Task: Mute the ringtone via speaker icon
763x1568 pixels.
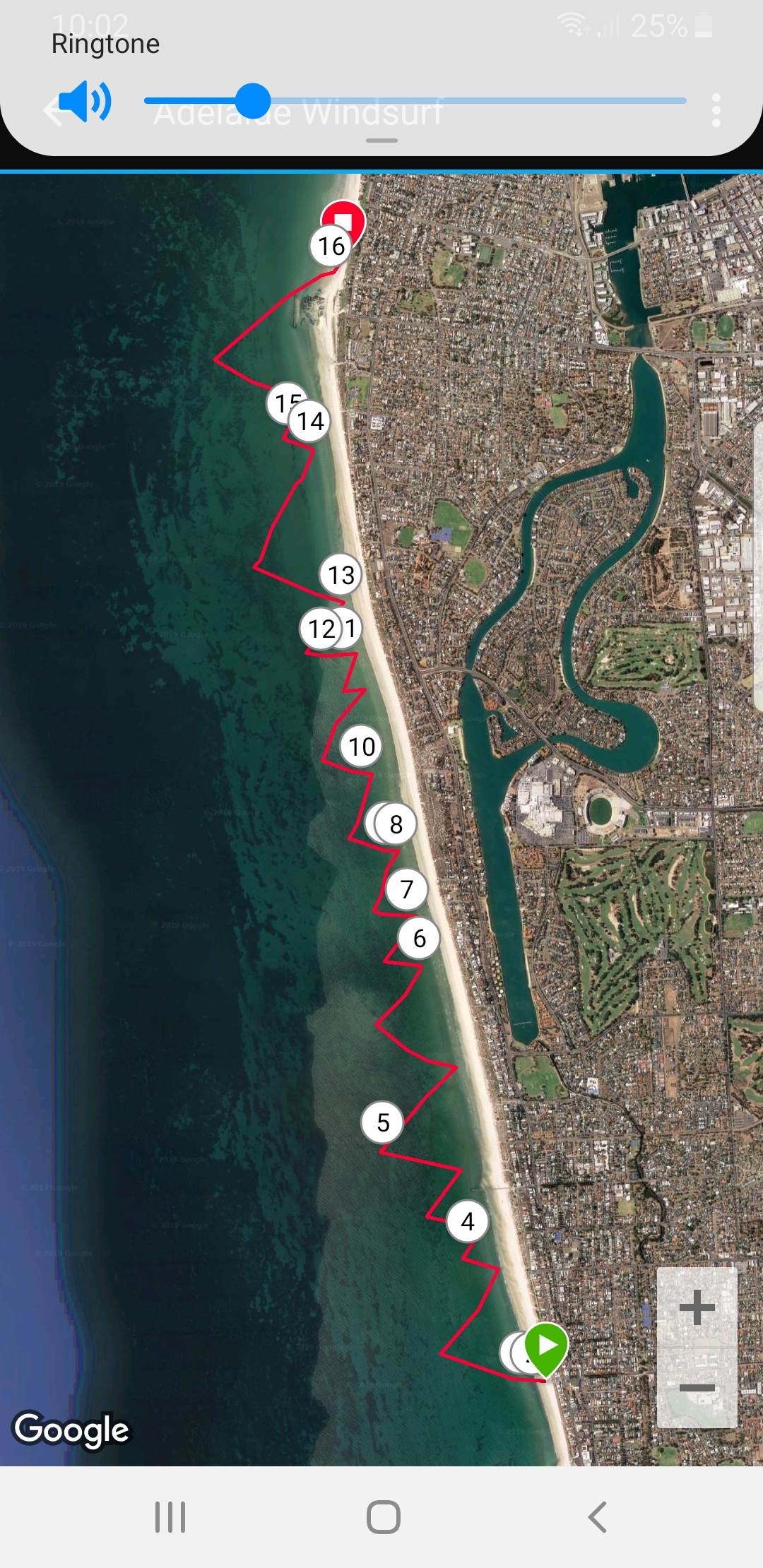Action: (84, 101)
